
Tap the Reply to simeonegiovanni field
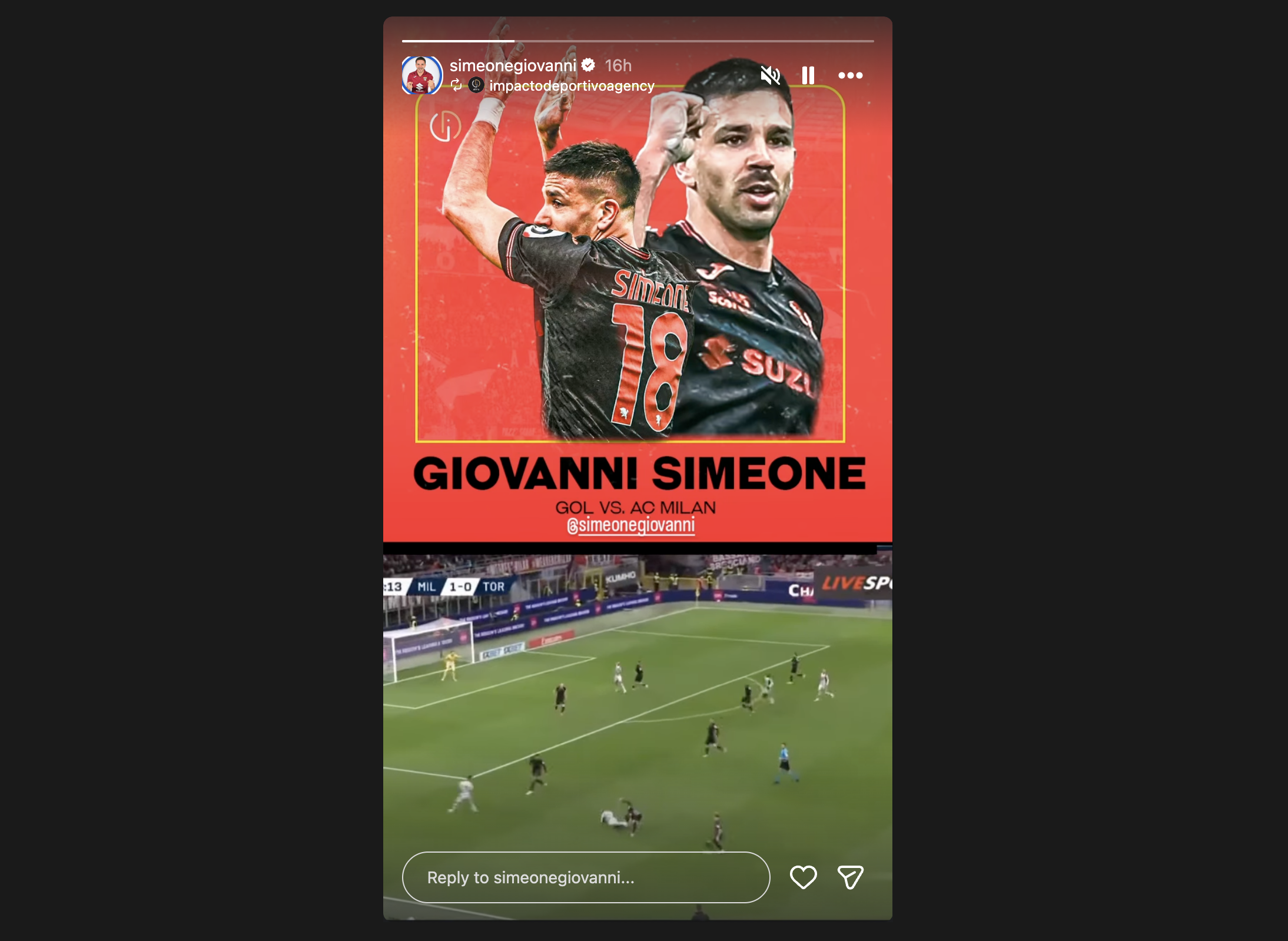586,877
